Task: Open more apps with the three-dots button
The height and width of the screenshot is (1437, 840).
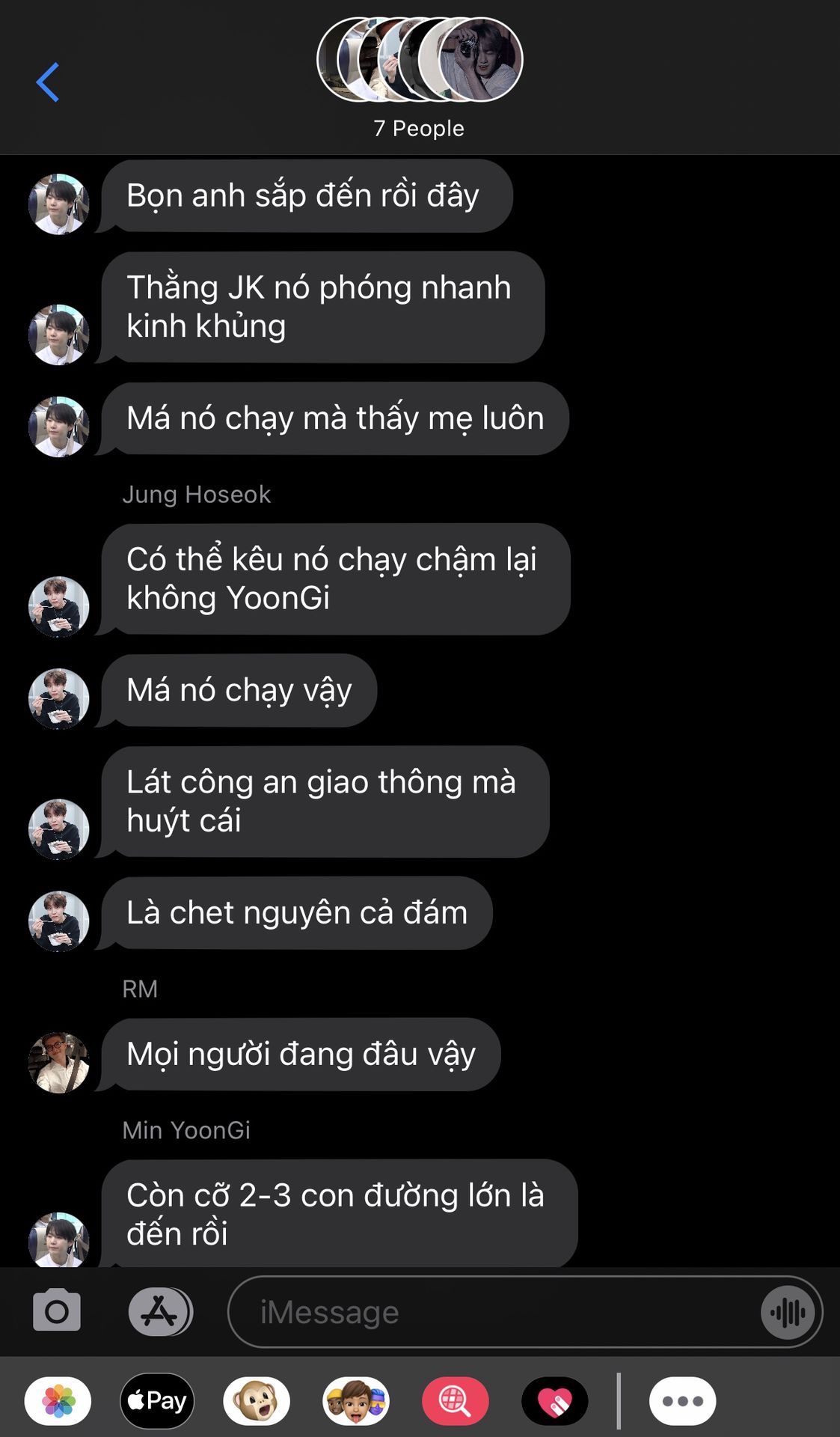Action: pos(683,1400)
